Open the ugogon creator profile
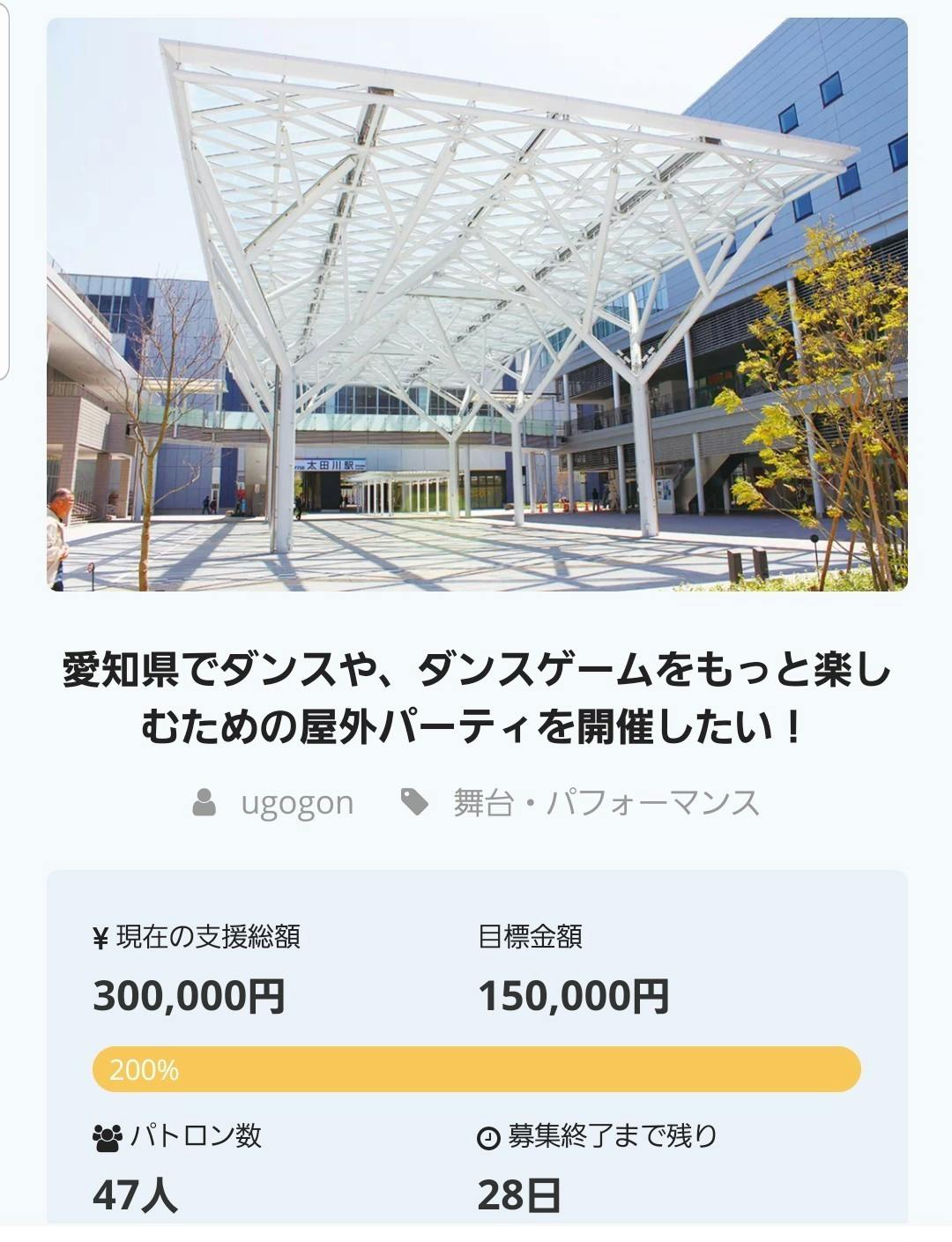This screenshot has width=952, height=1242. point(296,803)
